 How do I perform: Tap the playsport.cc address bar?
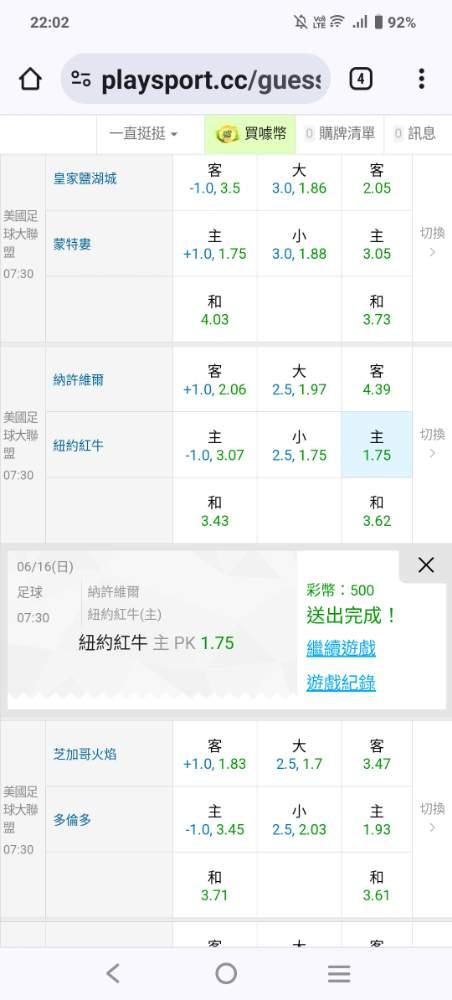click(x=196, y=79)
